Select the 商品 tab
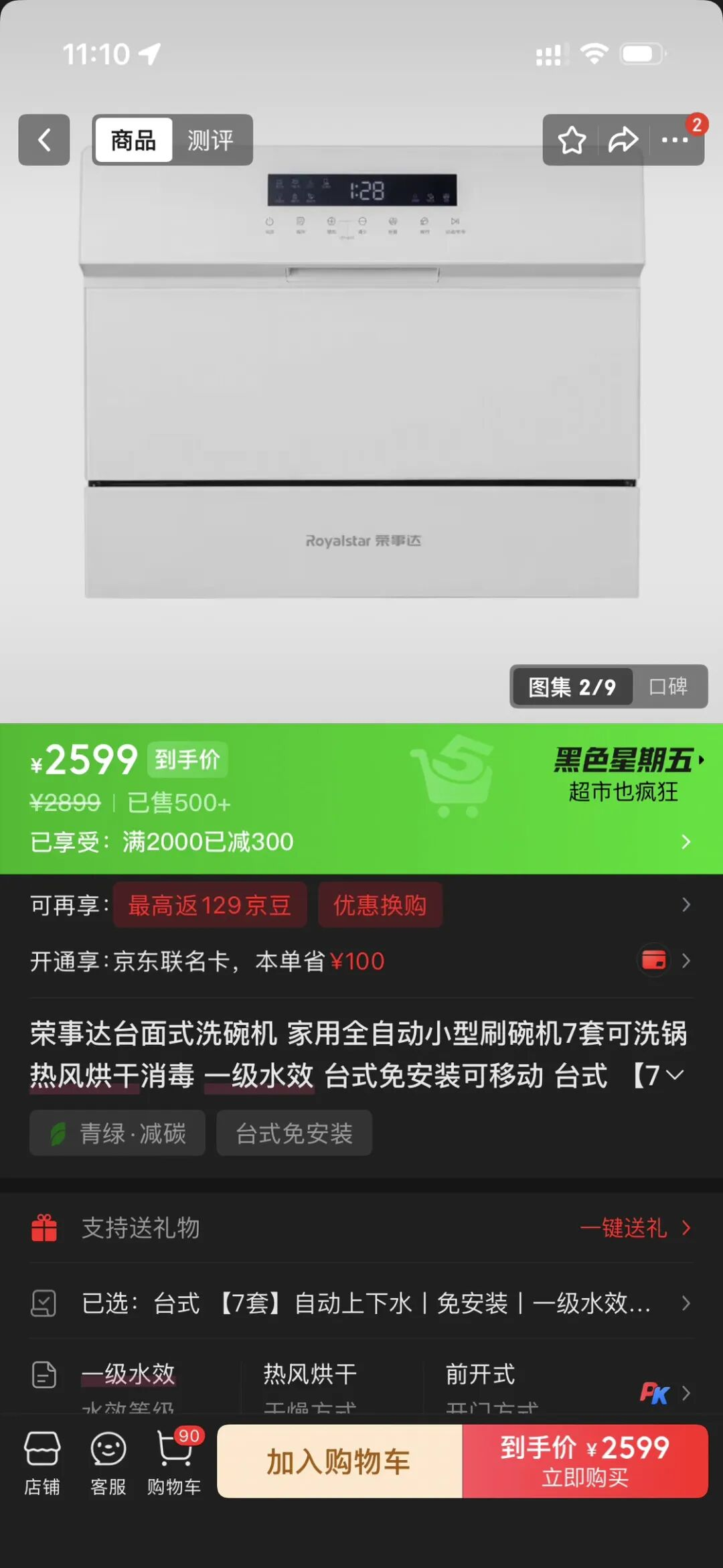This screenshot has width=723, height=1568. [x=133, y=140]
